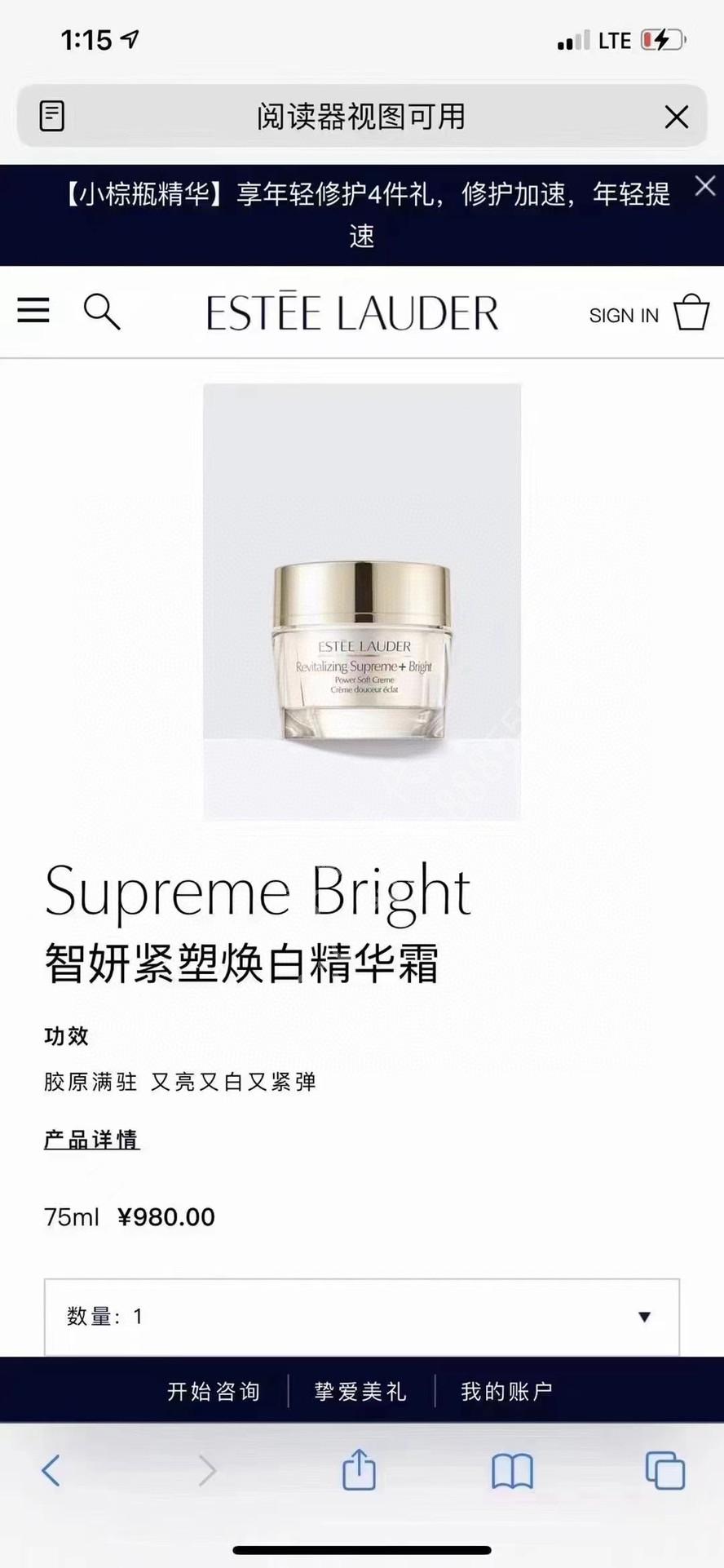Open the hamburger menu
The width and height of the screenshot is (724, 1568).
[33, 311]
